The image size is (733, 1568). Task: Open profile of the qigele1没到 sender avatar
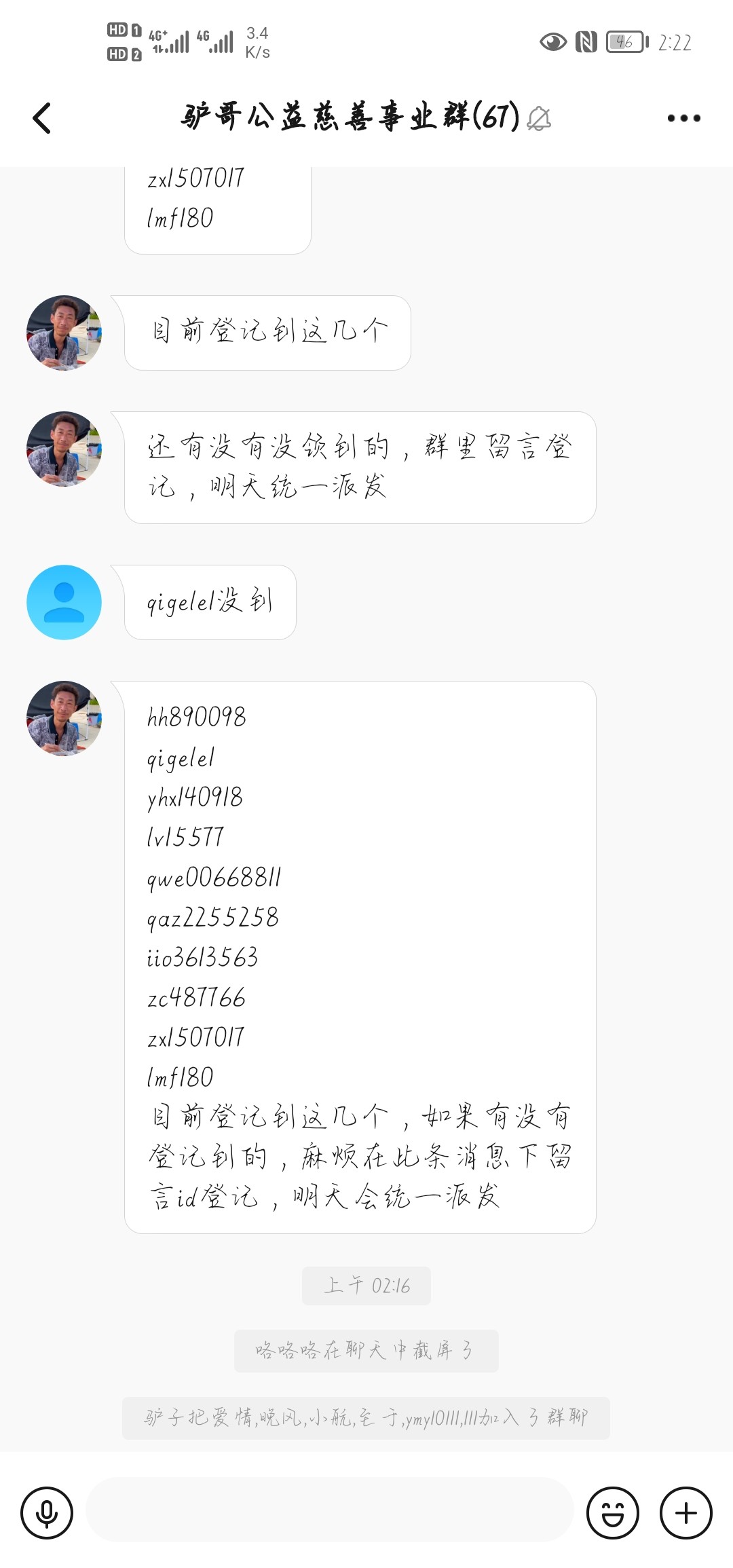(x=64, y=602)
